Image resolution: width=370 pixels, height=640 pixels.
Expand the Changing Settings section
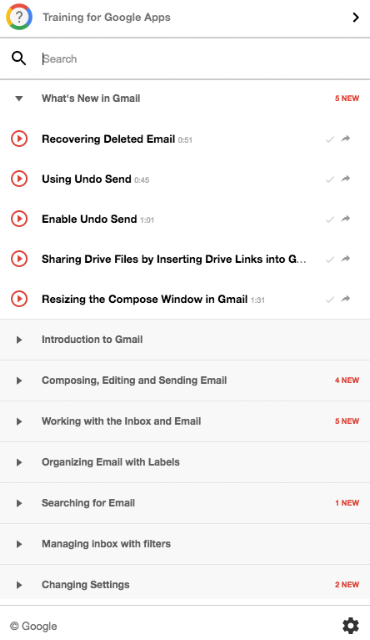click(x=185, y=584)
